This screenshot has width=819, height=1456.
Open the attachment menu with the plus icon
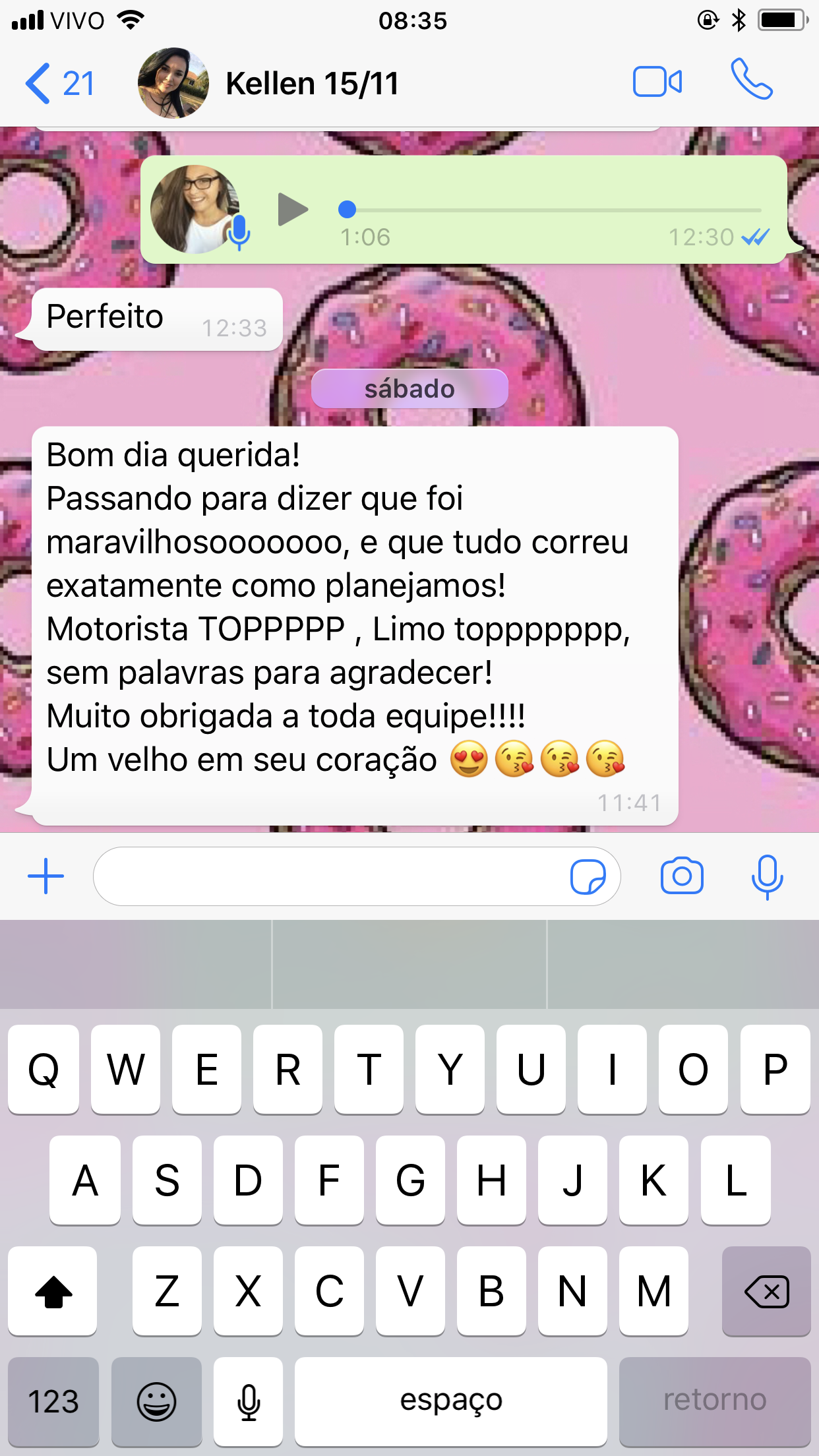44,876
